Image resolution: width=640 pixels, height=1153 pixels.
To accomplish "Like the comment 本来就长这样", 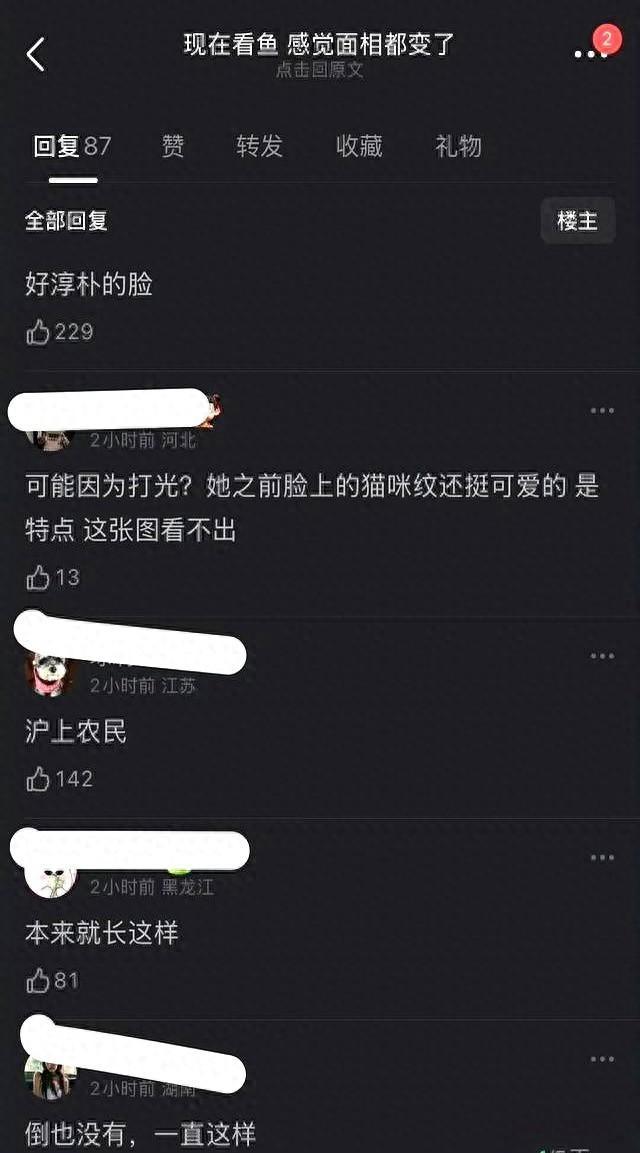I will pyautogui.click(x=39, y=981).
